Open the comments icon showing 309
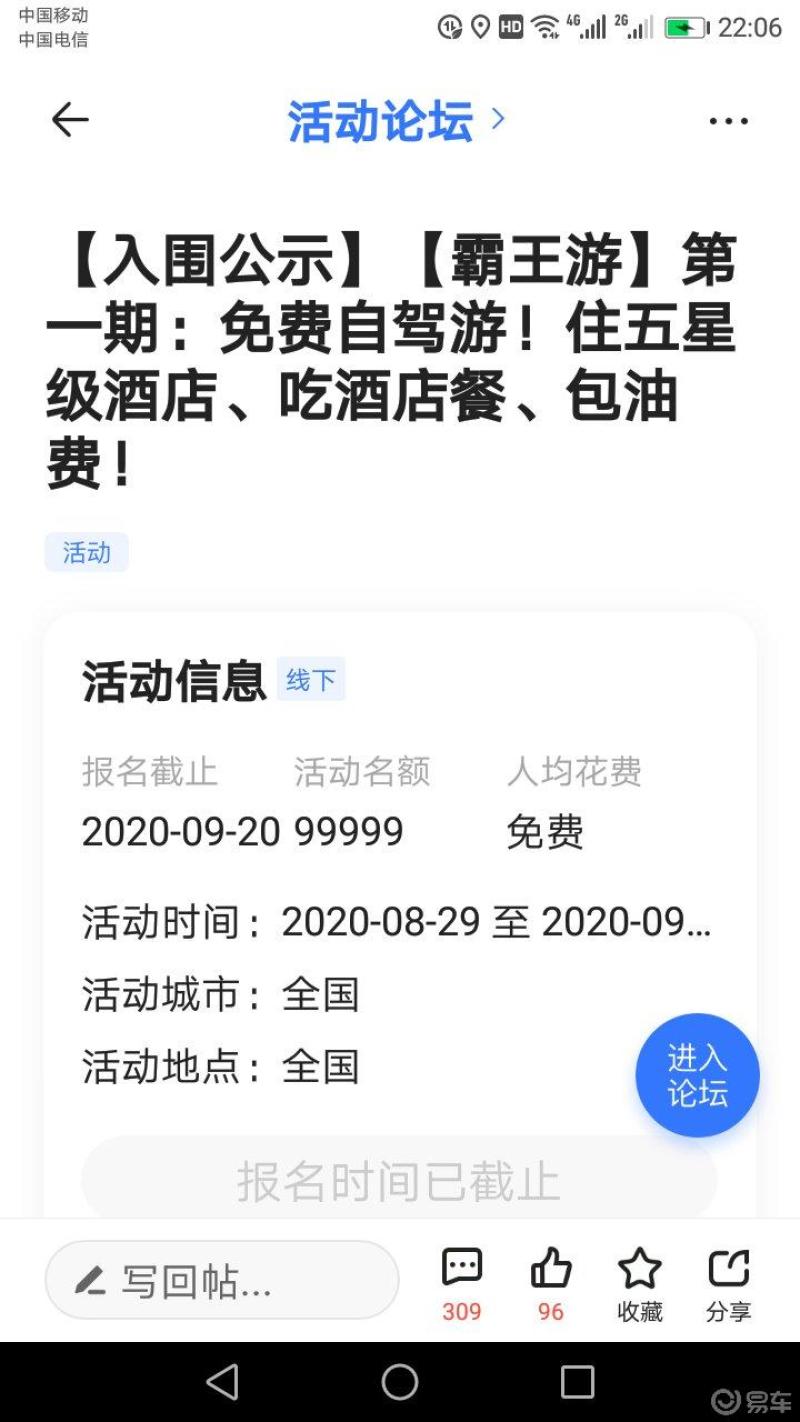The width and height of the screenshot is (800, 1422). point(462,1284)
